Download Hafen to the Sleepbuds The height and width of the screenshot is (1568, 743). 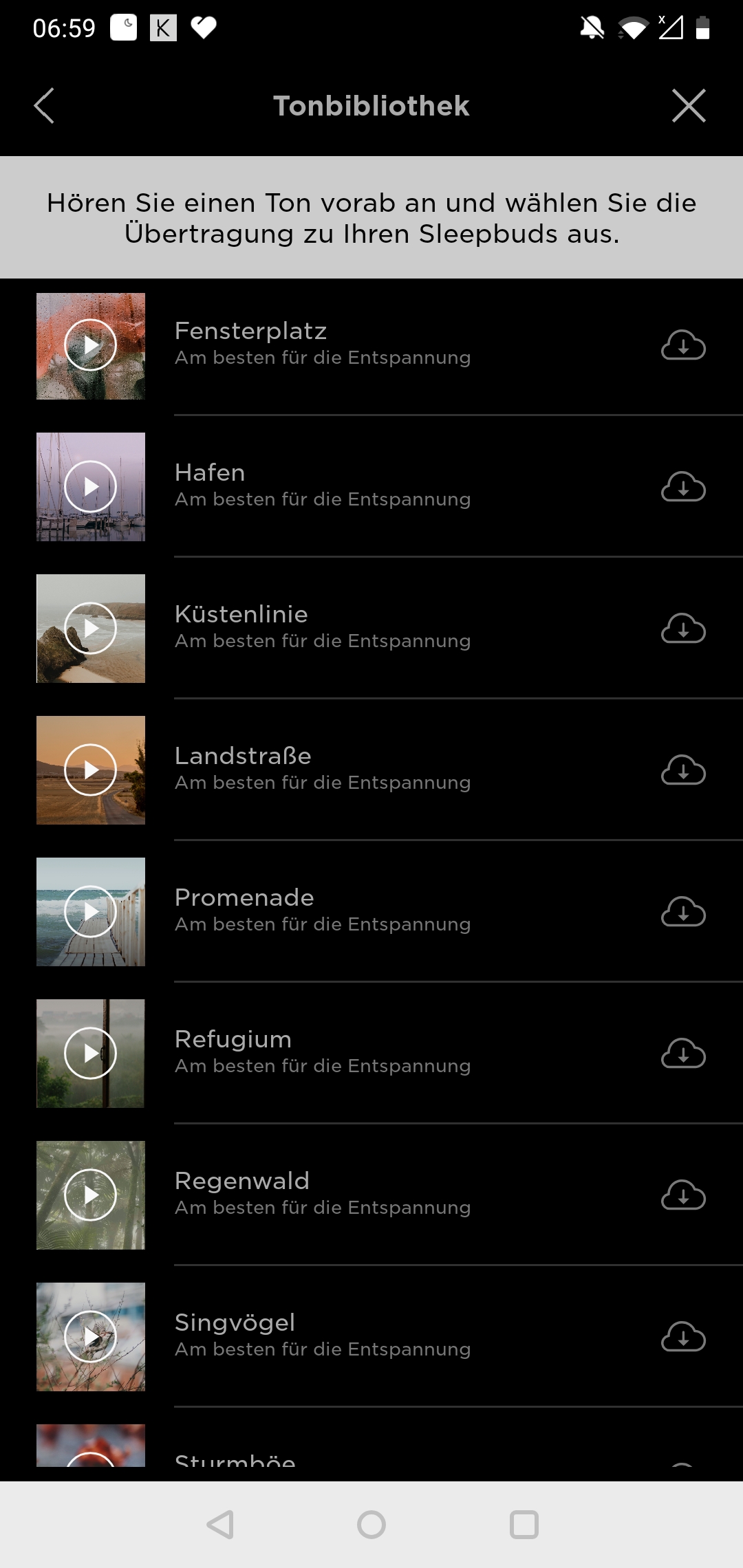pyautogui.click(x=683, y=487)
